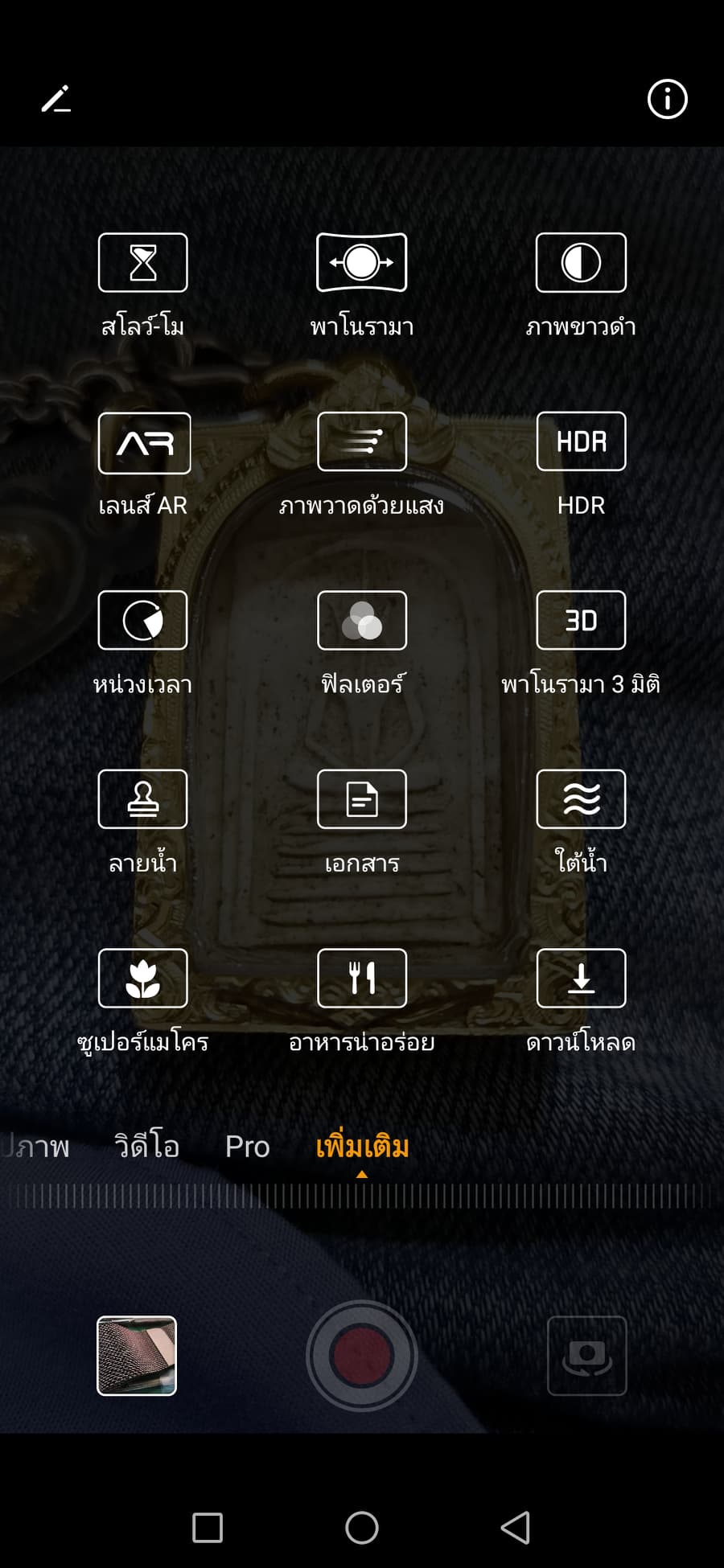Choose ลายน้ำ watermark mode

coord(143,800)
